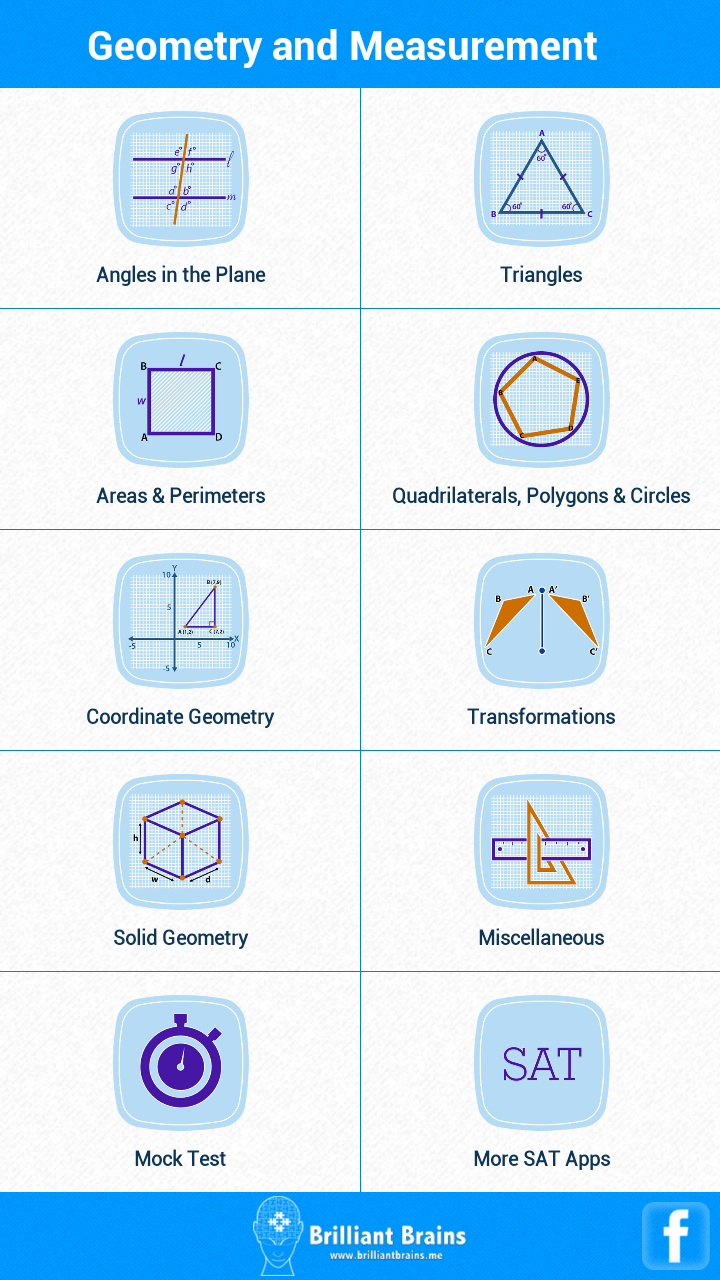Click the 'More SAT Apps' label
Image resolution: width=720 pixels, height=1280 pixels.
[x=541, y=1158]
